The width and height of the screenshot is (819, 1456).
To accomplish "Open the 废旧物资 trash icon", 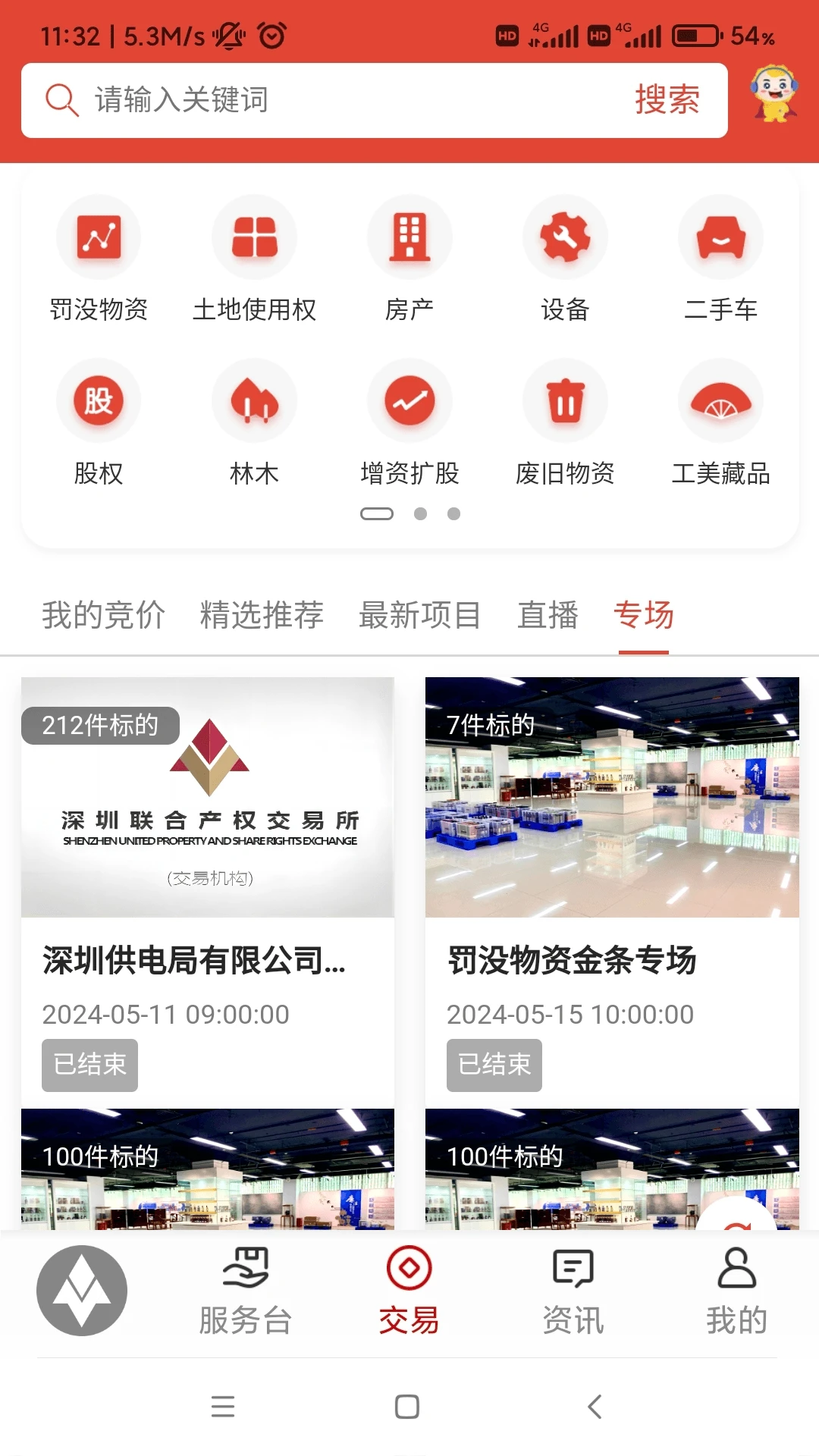I will pyautogui.click(x=565, y=400).
